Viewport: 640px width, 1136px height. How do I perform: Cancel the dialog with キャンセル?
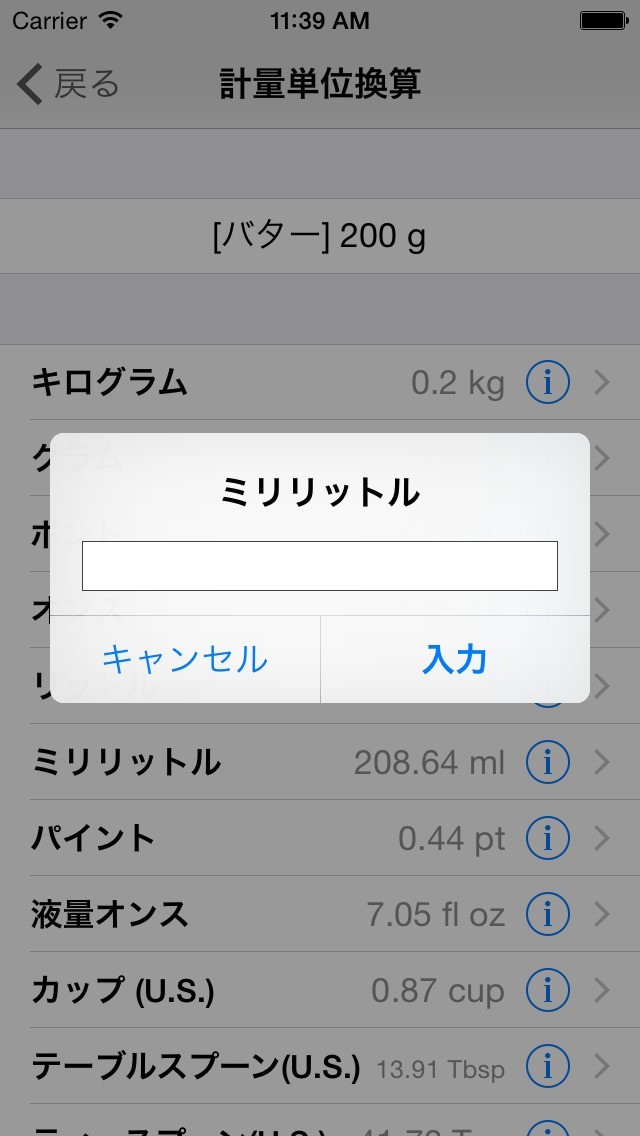185,659
